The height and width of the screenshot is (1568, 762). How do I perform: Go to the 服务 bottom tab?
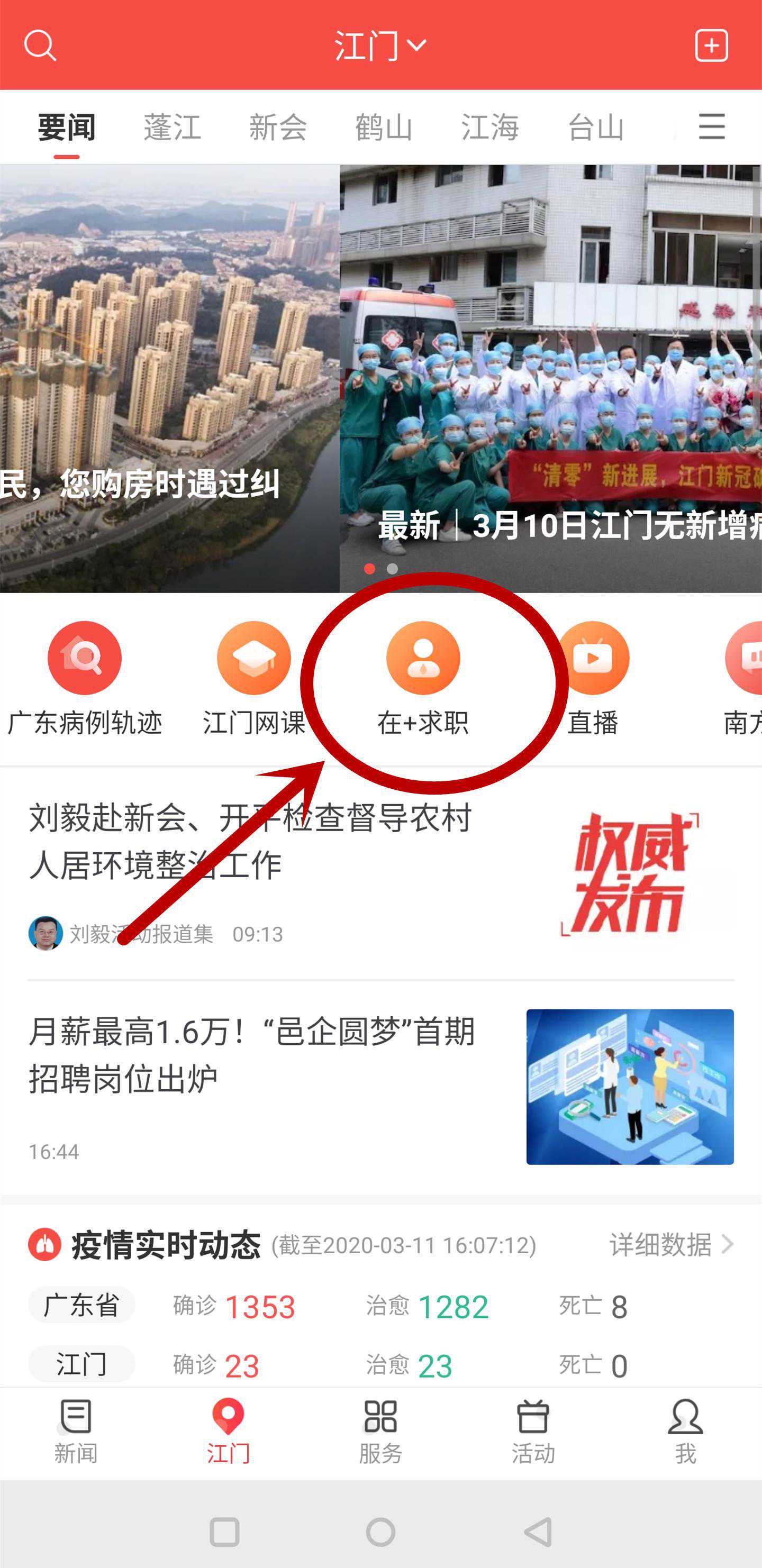[x=380, y=1431]
